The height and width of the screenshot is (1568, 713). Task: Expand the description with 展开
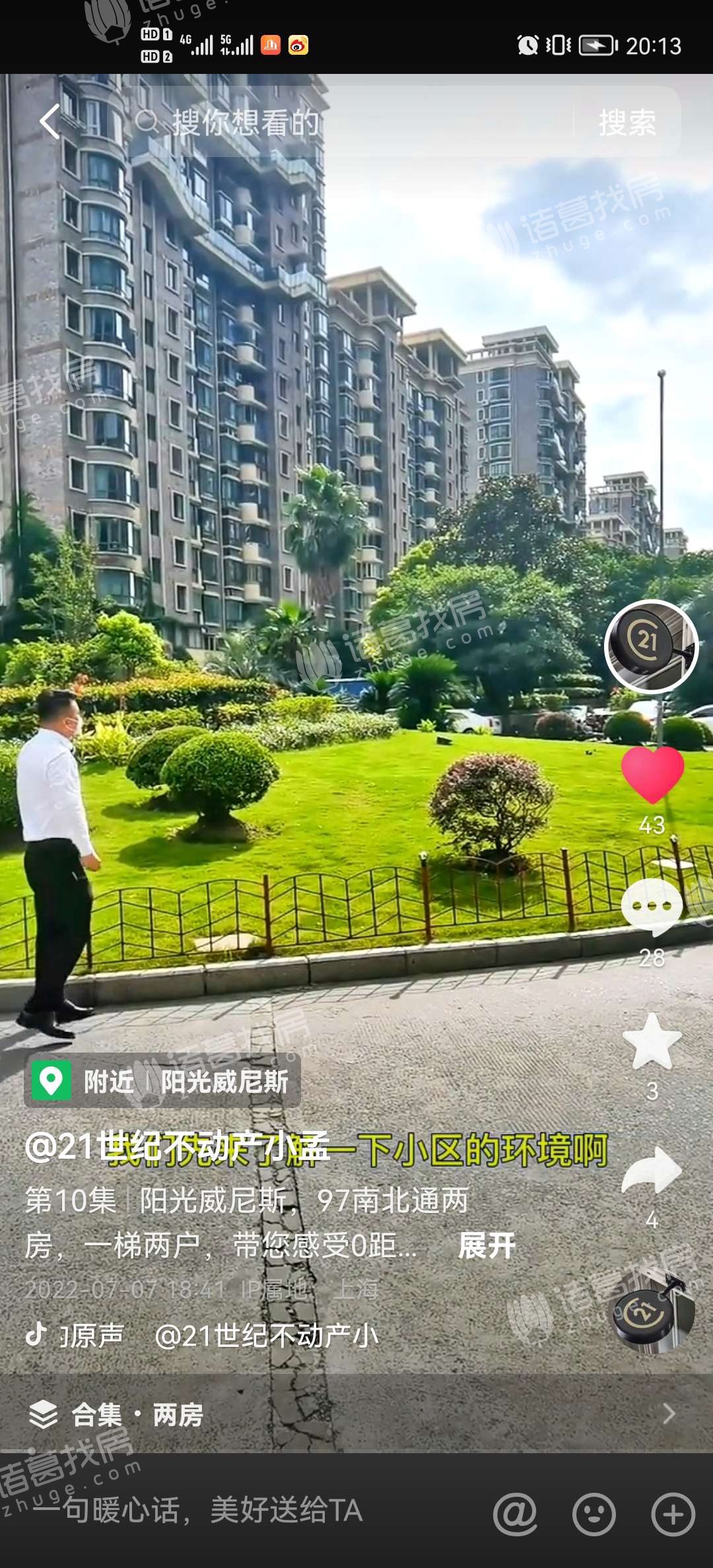(487, 1245)
